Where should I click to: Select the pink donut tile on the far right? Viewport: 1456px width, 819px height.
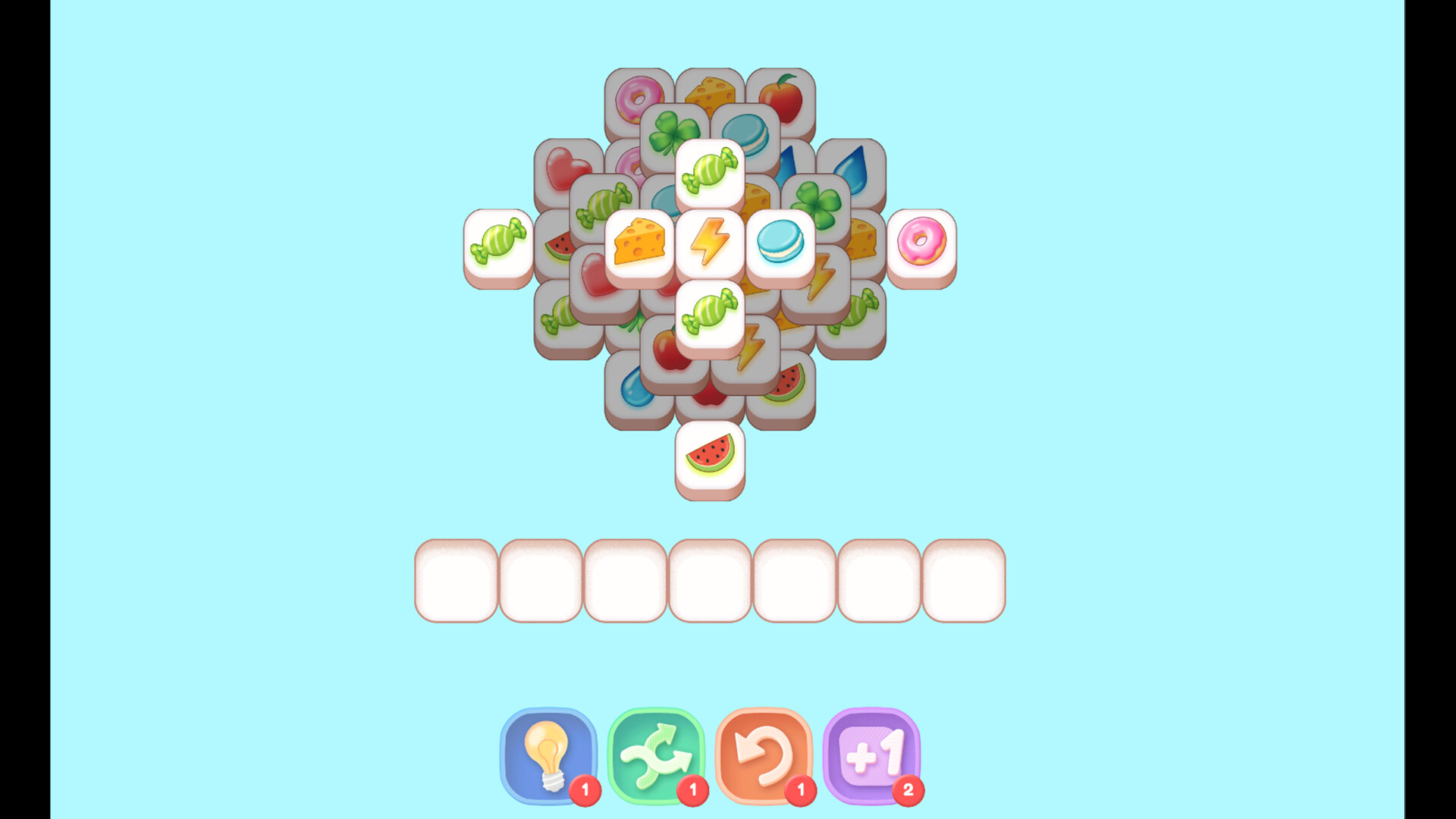click(x=921, y=243)
